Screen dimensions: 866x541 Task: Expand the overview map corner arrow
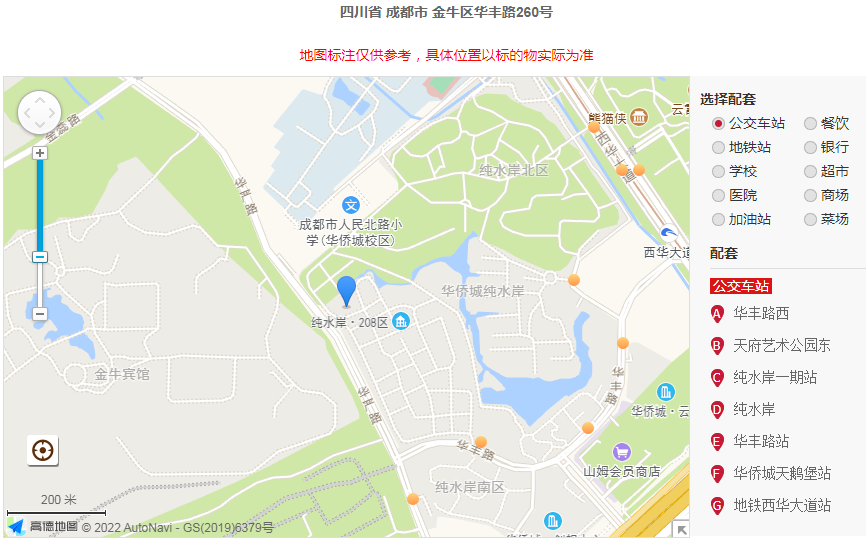(x=680, y=529)
